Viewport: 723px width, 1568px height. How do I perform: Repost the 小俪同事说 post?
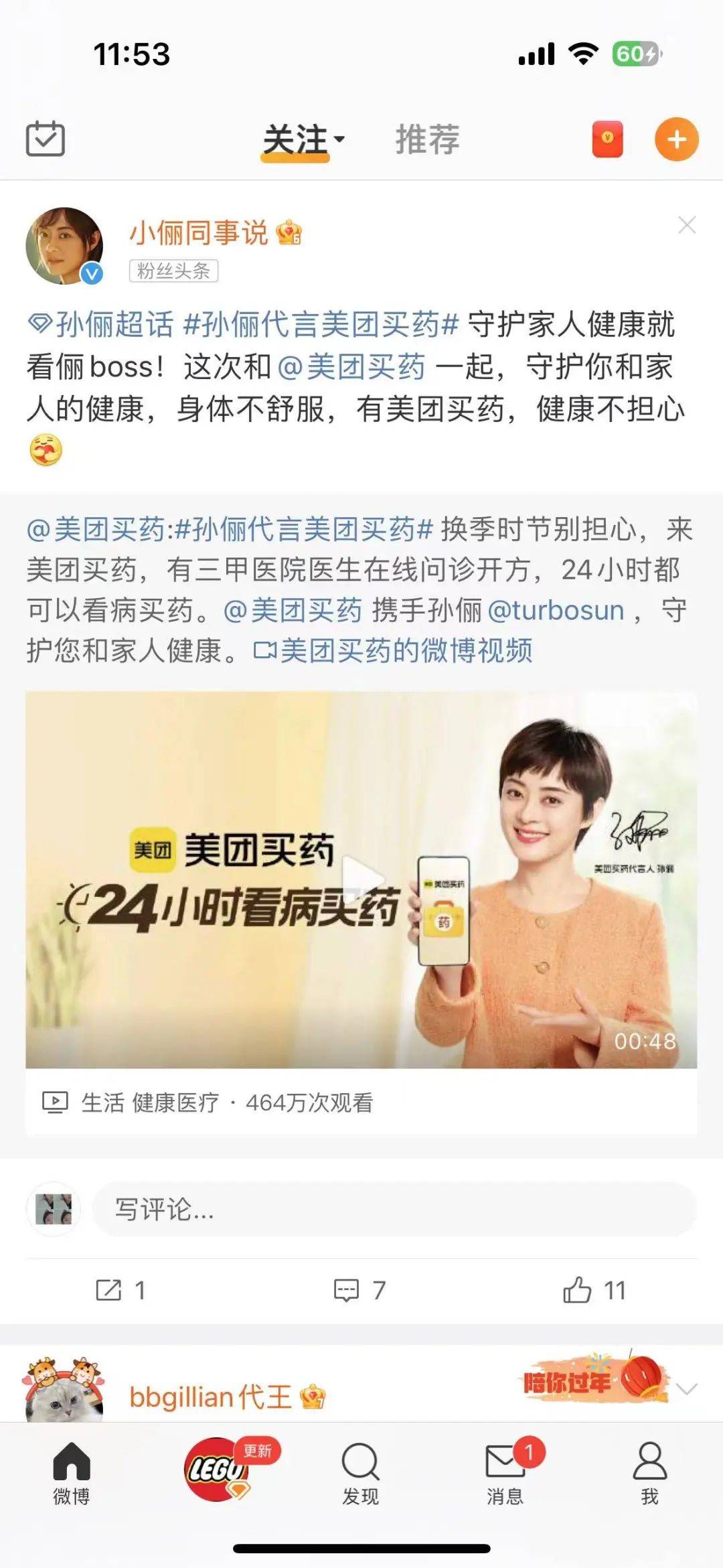[x=120, y=1290]
